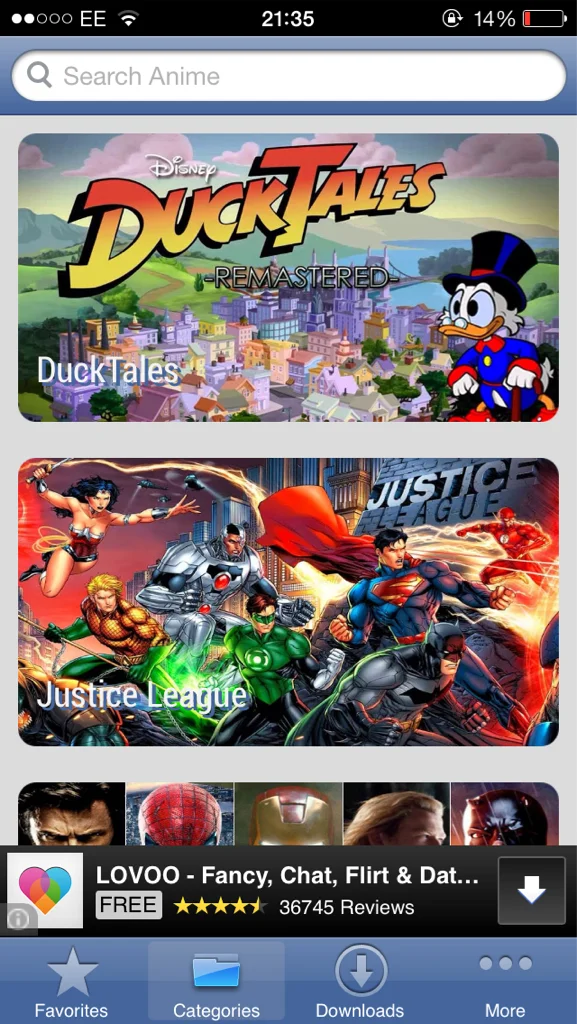Open the Justice League category card
Screen dimensions: 577x1024
pos(288,601)
